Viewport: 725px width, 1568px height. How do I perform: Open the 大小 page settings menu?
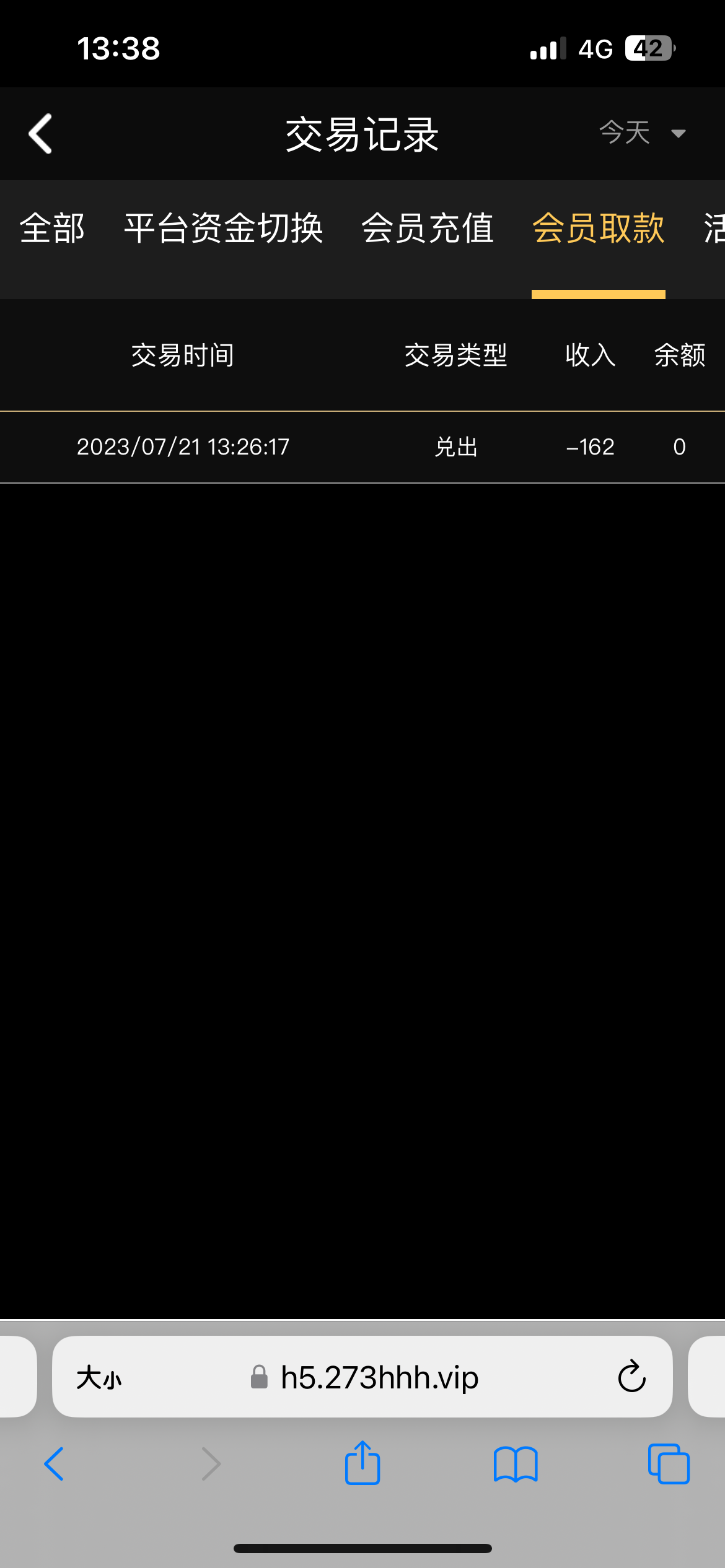tap(99, 1378)
